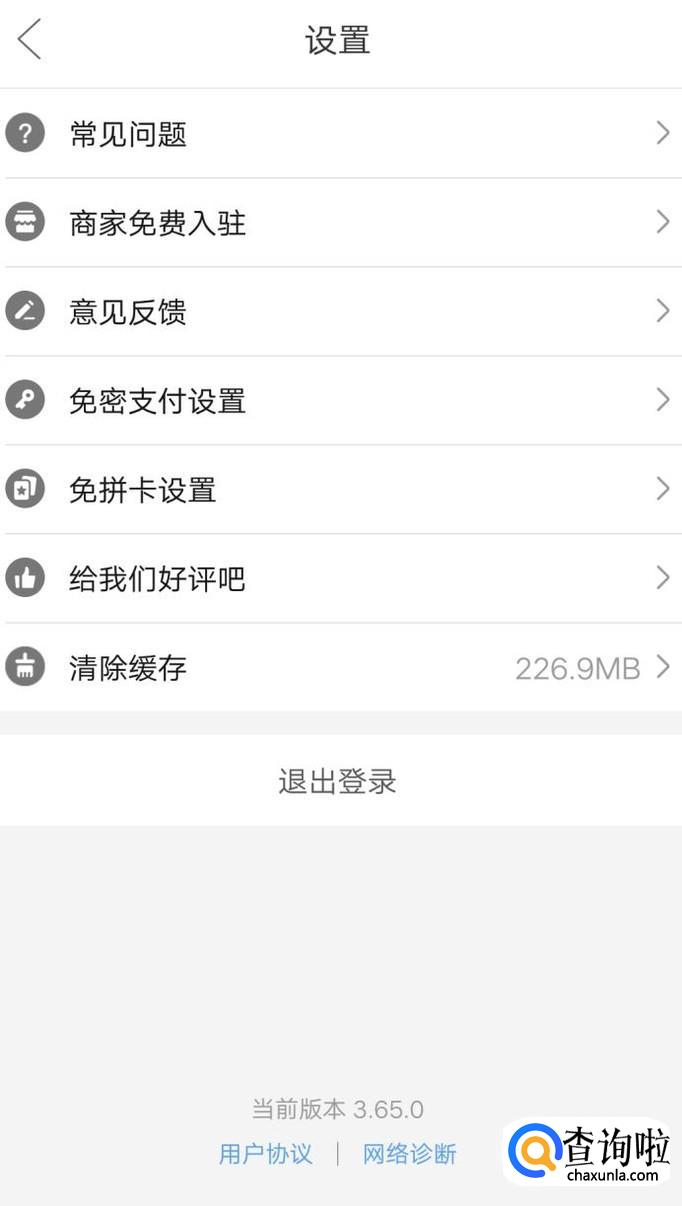Viewport: 682px width, 1206px height.
Task: Open the 用户协议 link
Action: point(266,1154)
